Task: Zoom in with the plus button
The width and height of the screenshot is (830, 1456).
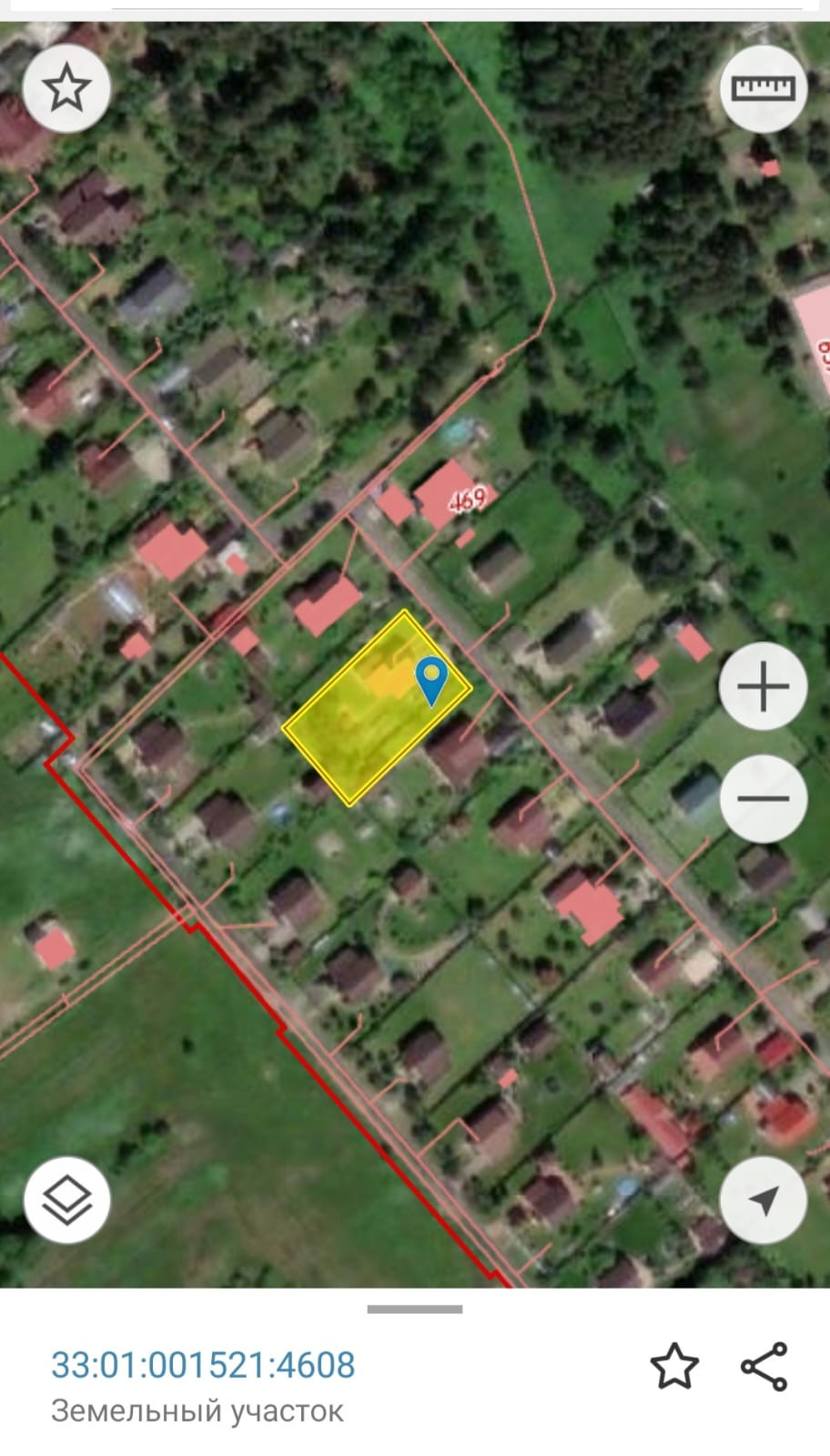Action: coord(763,686)
